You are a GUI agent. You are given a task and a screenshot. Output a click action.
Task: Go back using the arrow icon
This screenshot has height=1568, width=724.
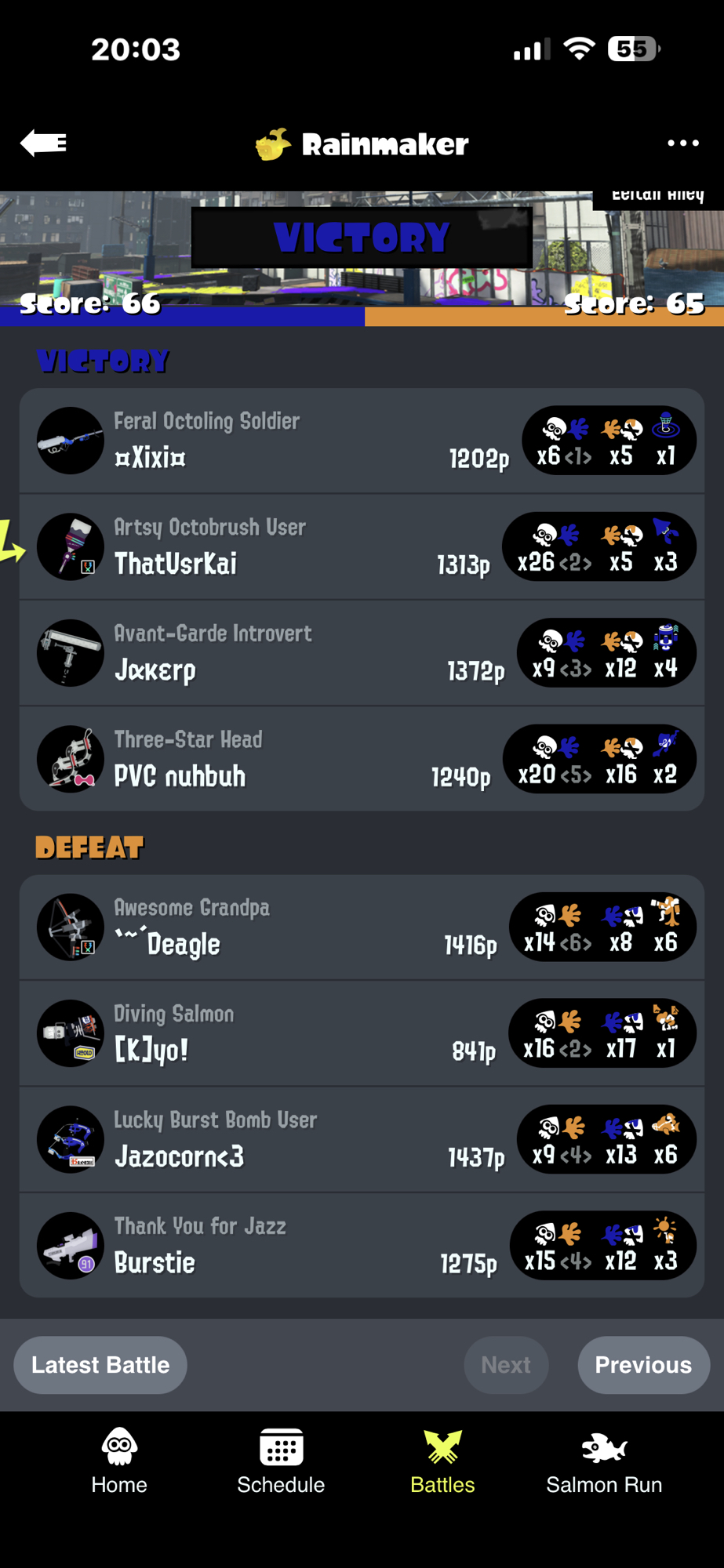pyautogui.click(x=44, y=143)
